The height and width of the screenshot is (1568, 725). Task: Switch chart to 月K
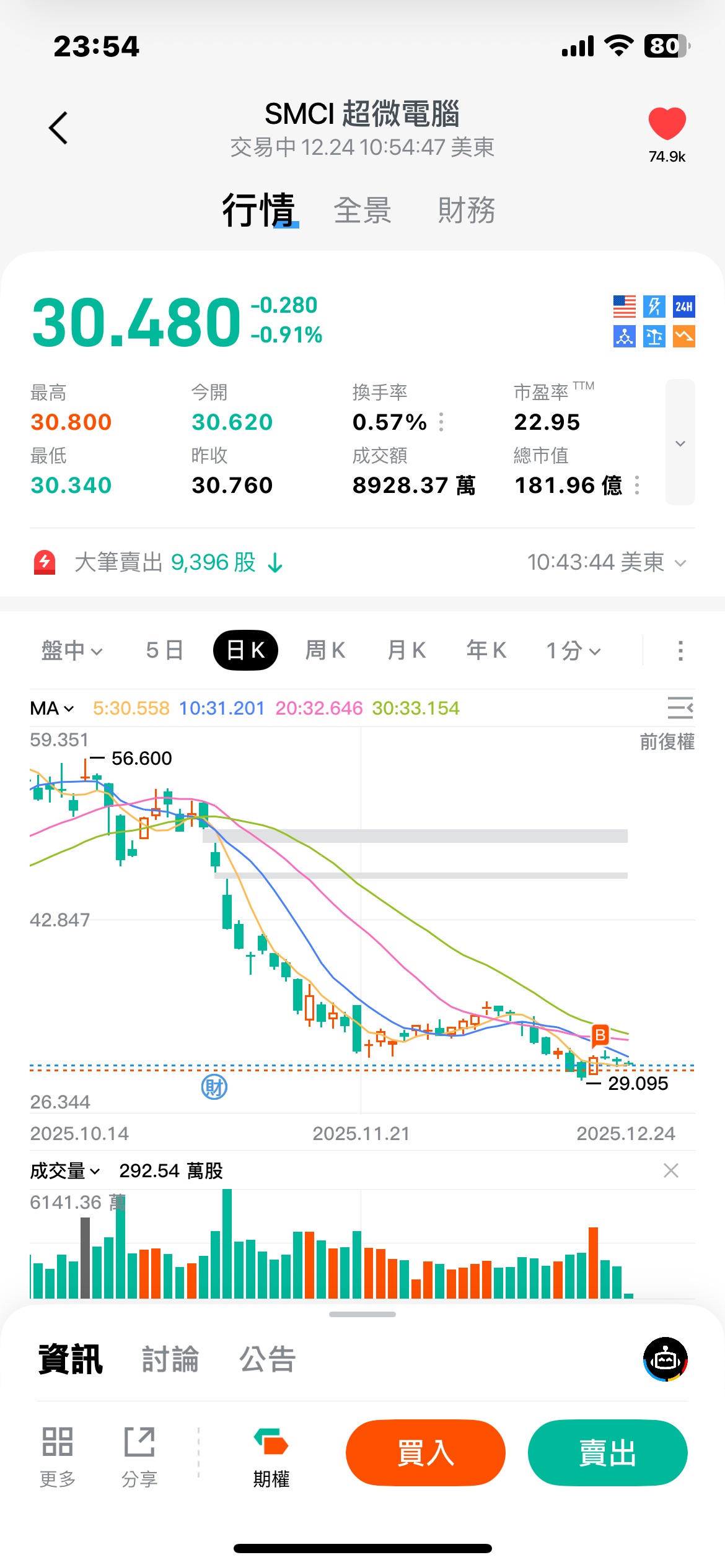[406, 651]
